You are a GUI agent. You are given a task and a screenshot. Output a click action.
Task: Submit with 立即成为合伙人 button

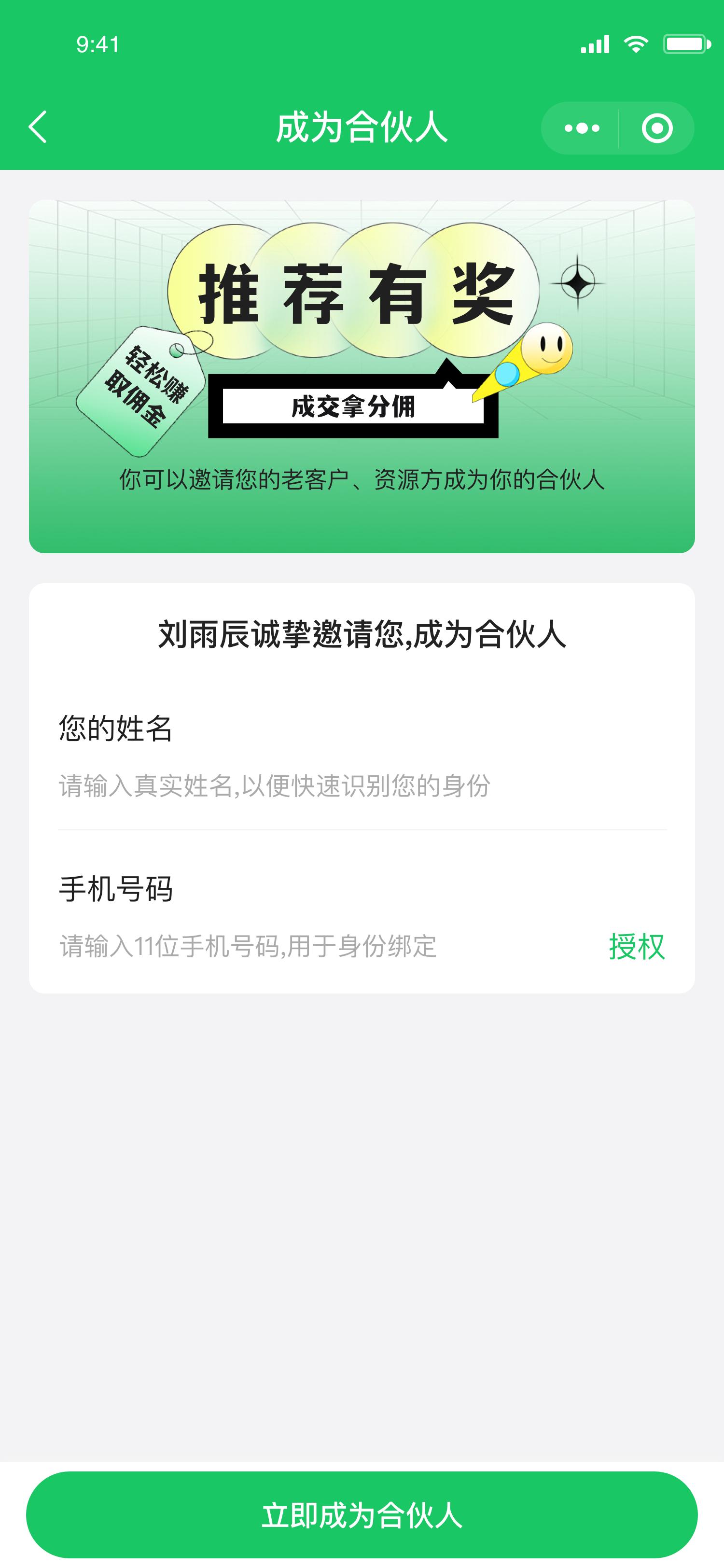tap(362, 1514)
